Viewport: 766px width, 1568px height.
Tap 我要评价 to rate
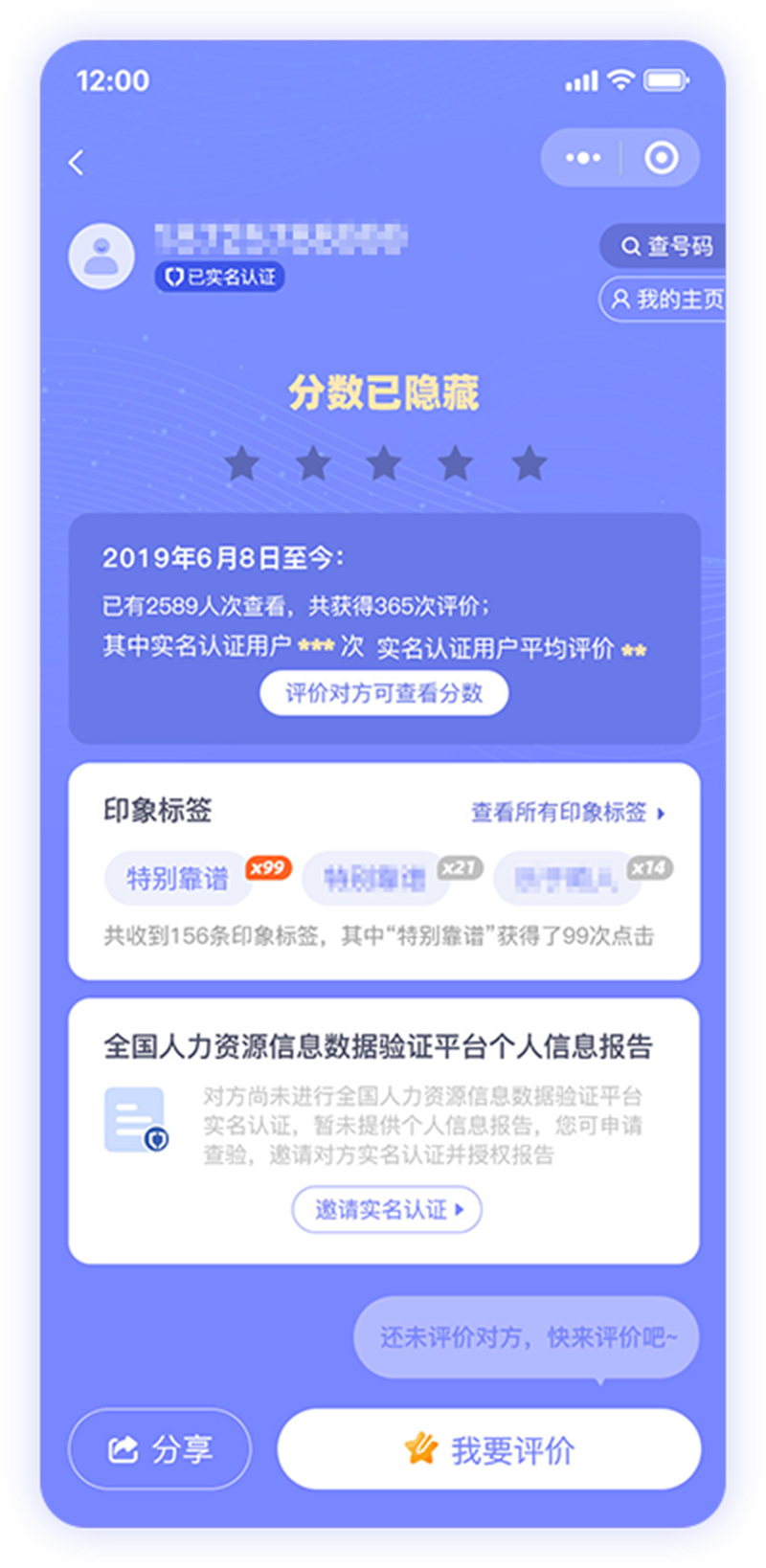coord(489,1448)
